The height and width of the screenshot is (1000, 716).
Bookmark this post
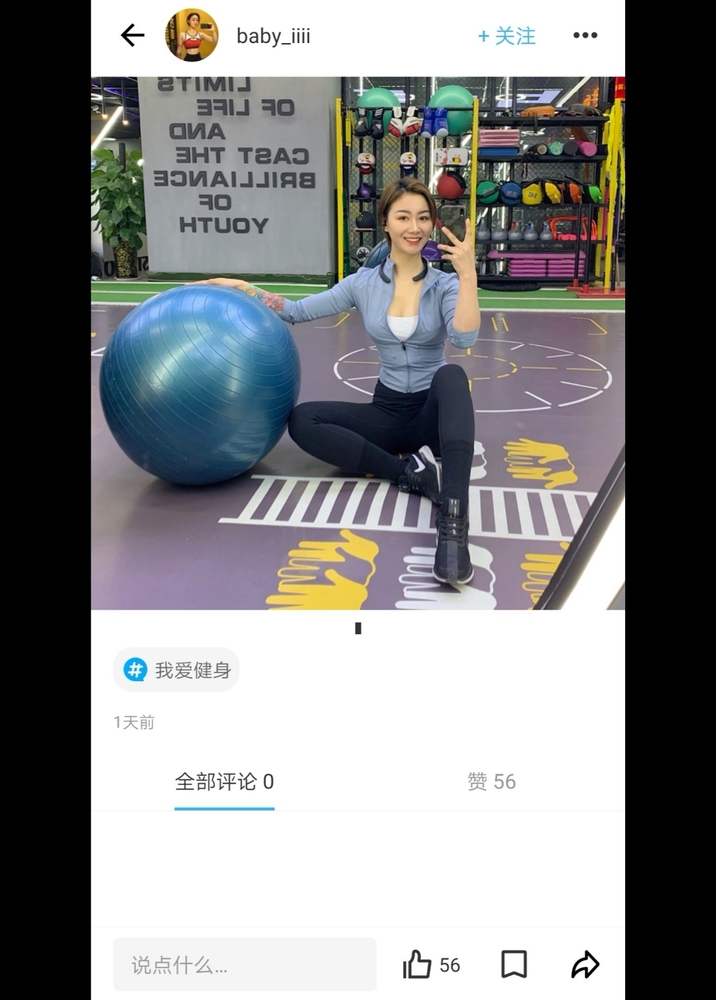pos(514,965)
